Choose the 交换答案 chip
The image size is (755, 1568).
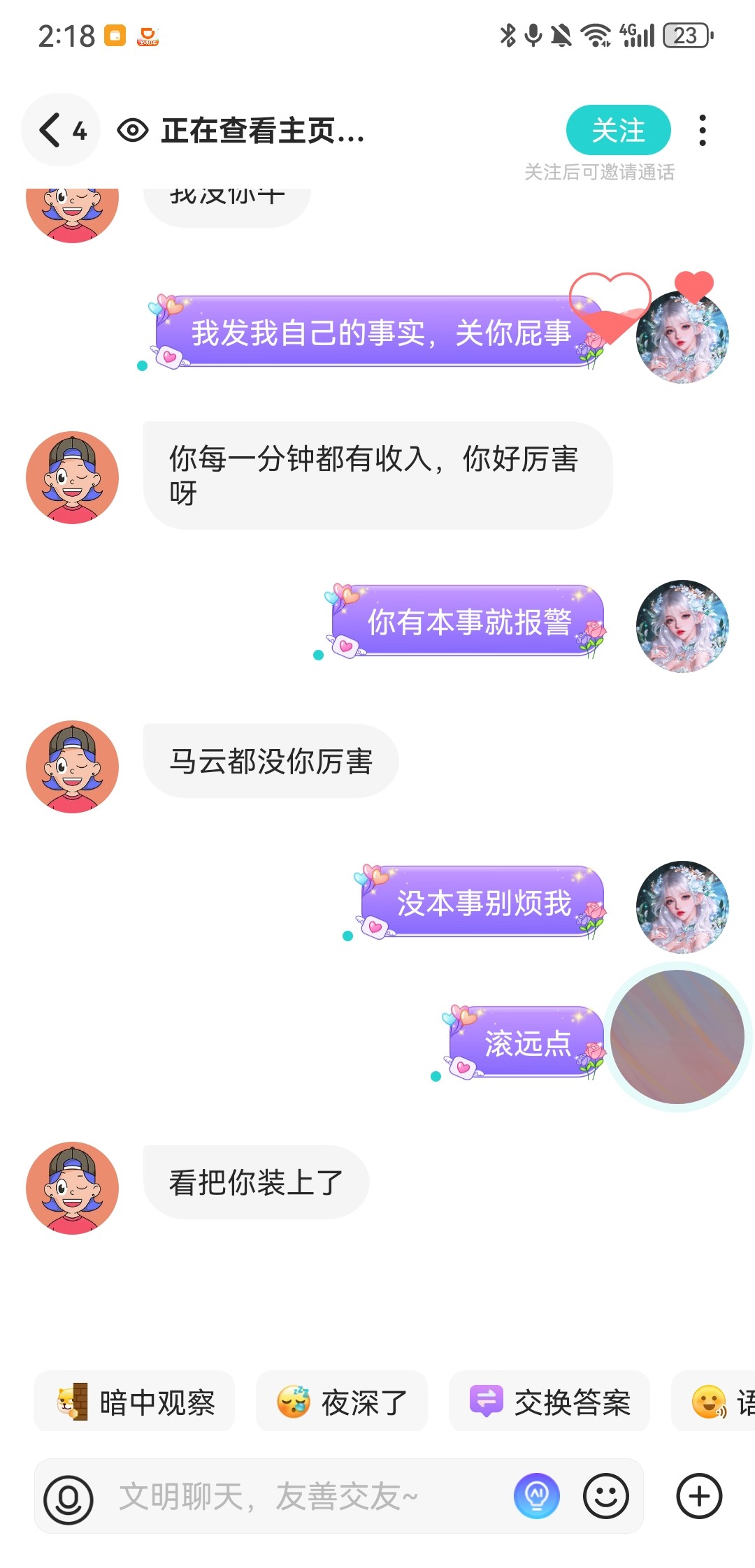point(549,1402)
